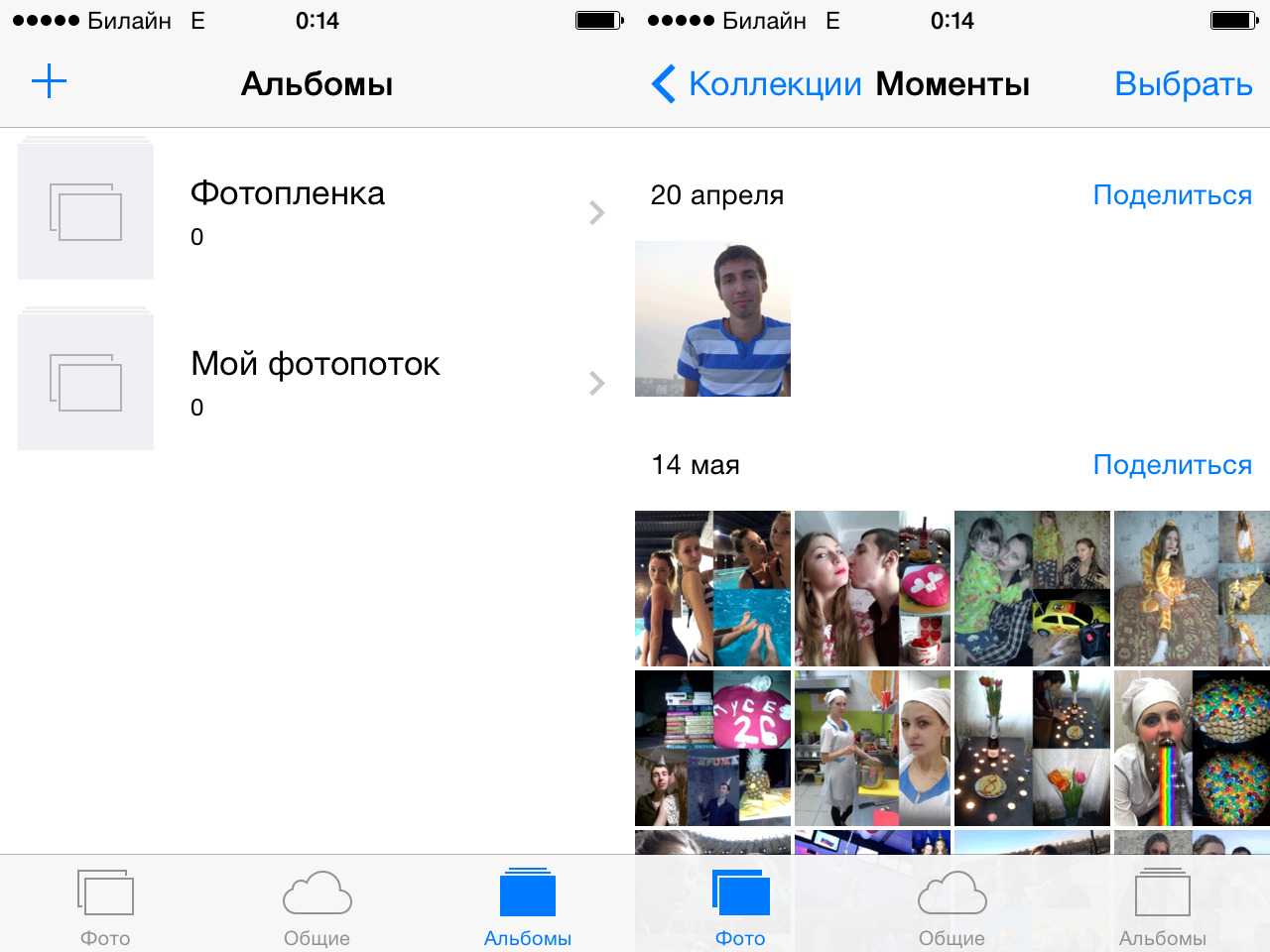The image size is (1270, 952).
Task: Open the 20 апреля photo of man in striped shirt
Action: coord(712,318)
